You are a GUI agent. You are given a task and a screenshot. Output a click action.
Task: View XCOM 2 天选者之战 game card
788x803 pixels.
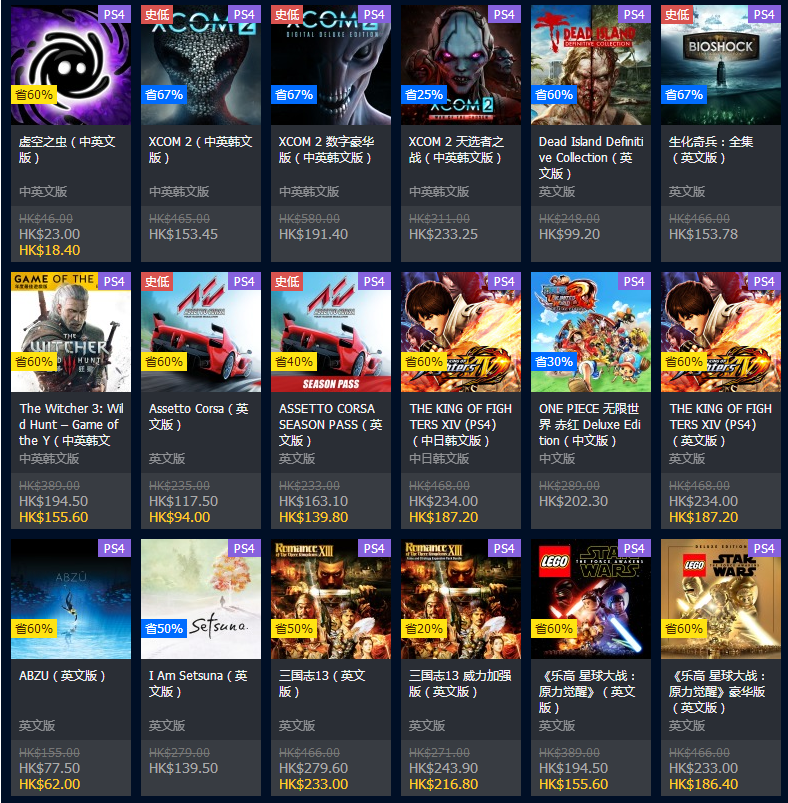(461, 65)
